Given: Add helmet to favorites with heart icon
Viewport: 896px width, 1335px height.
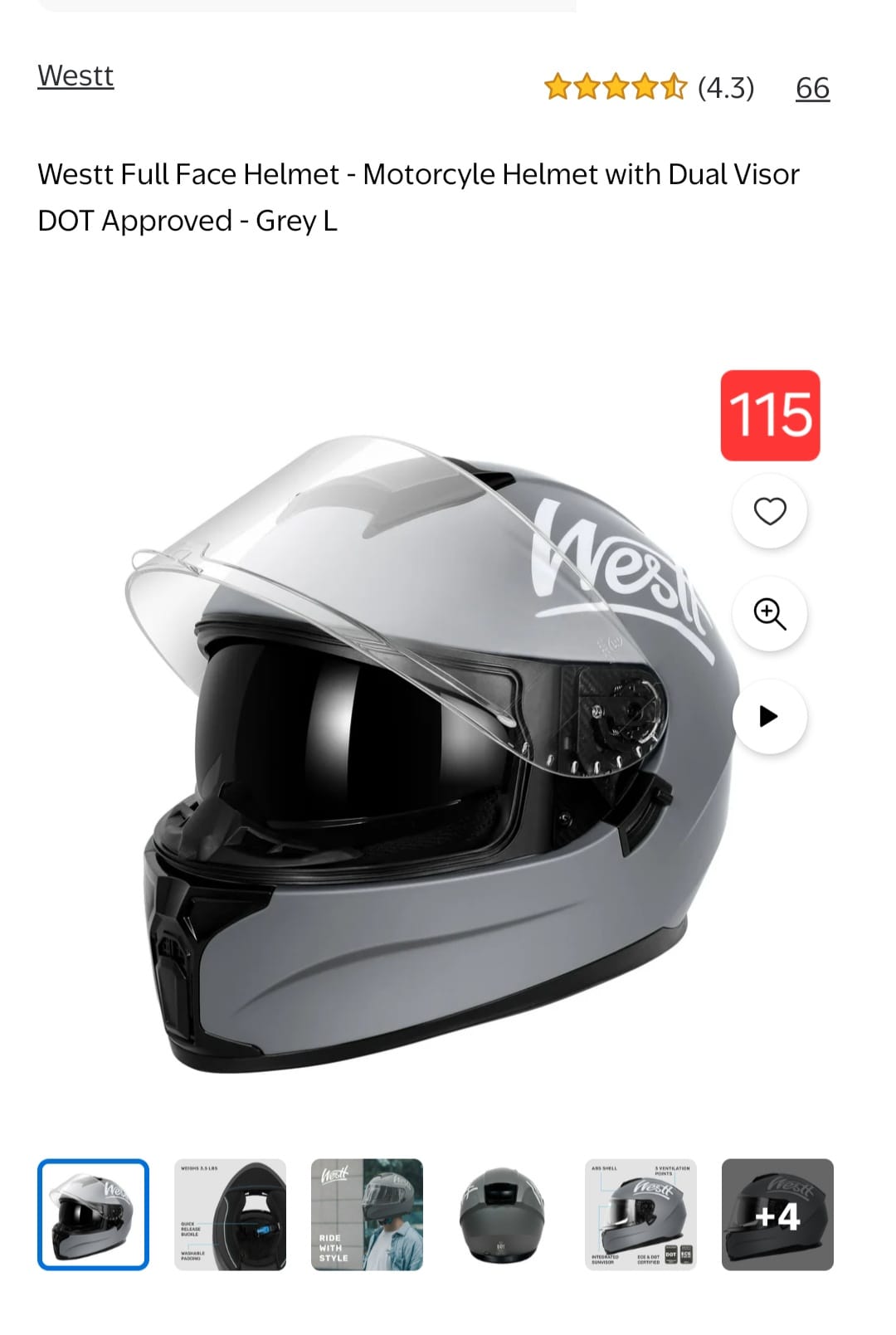Looking at the screenshot, I should 769,511.
